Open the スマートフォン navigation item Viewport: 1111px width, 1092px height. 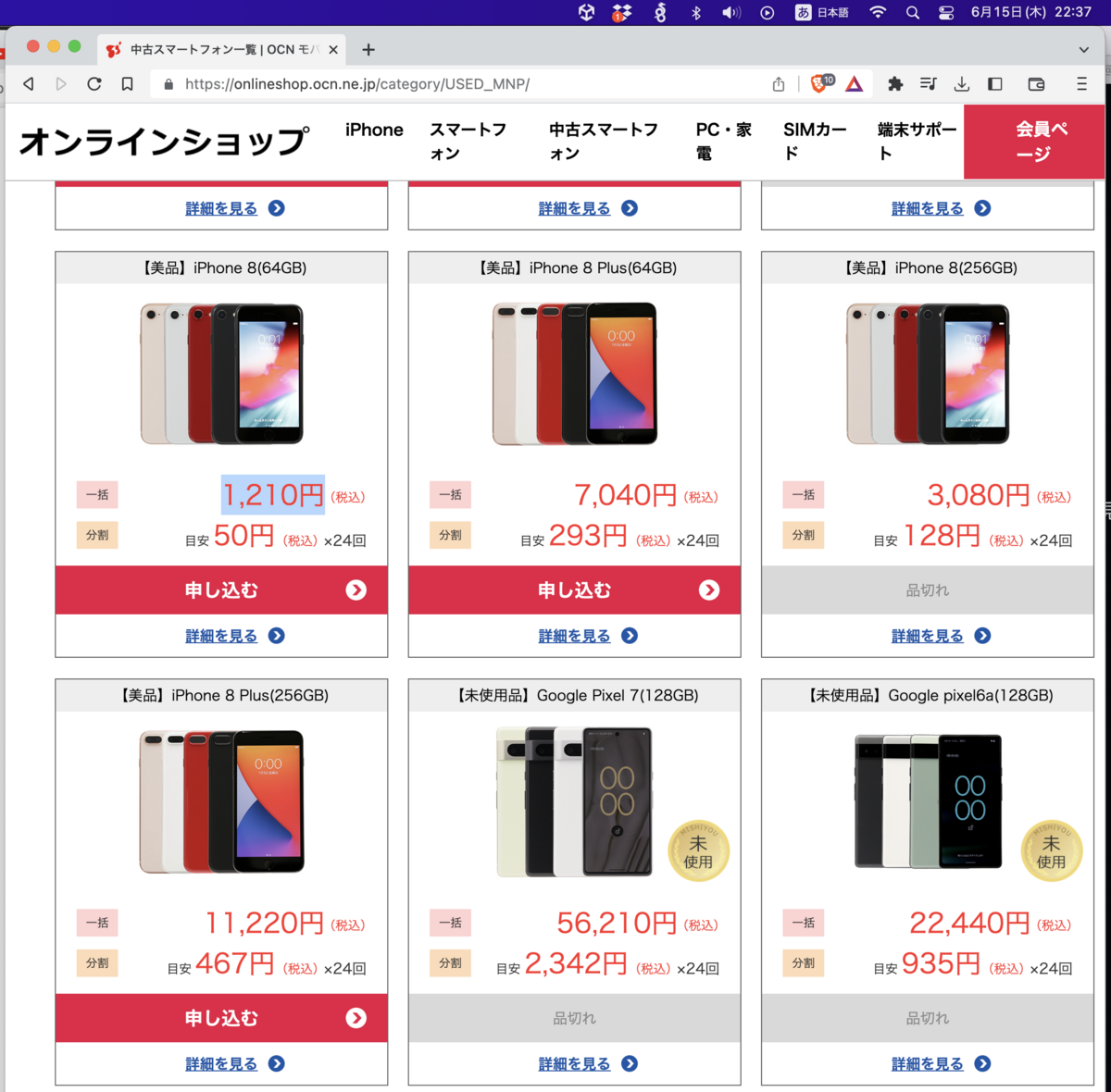point(468,141)
